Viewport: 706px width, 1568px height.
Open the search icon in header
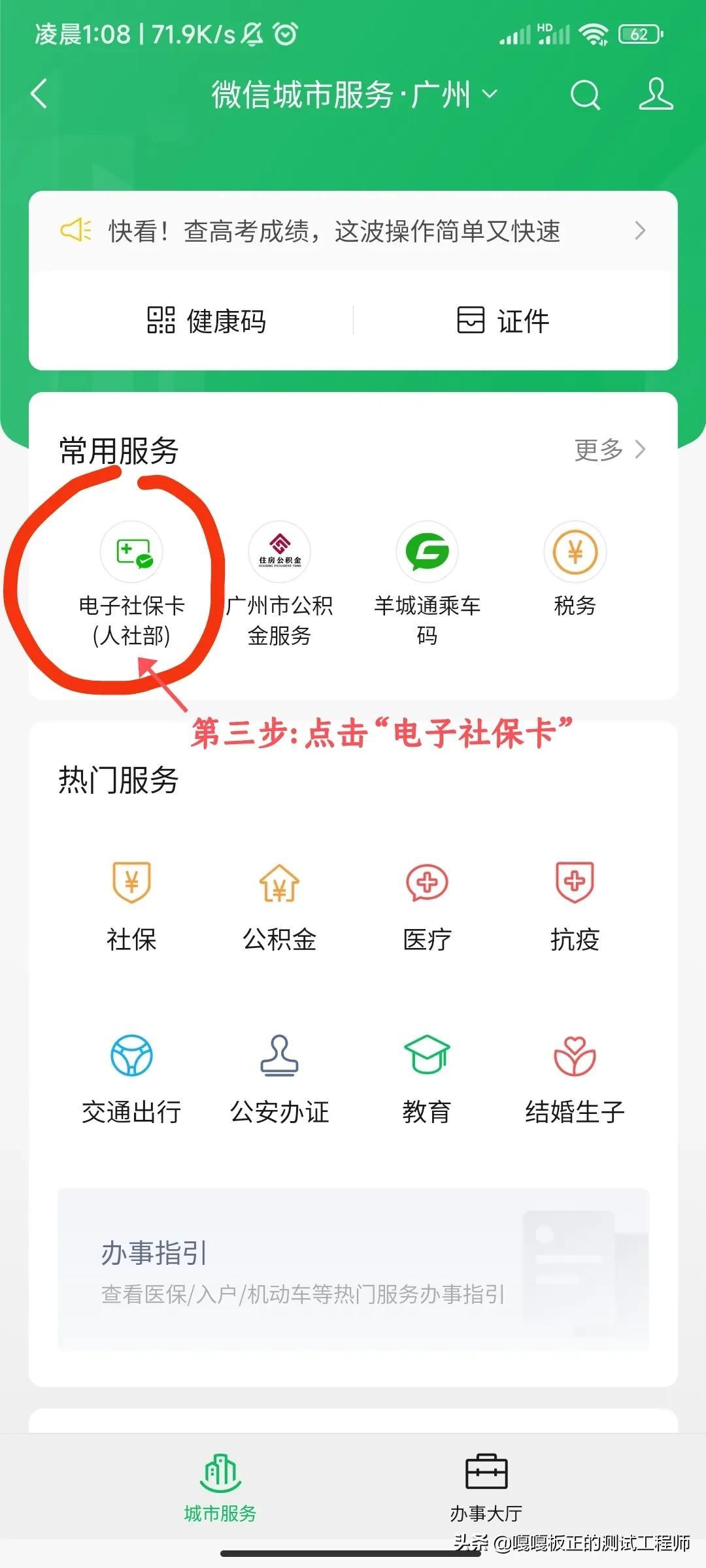(x=584, y=95)
